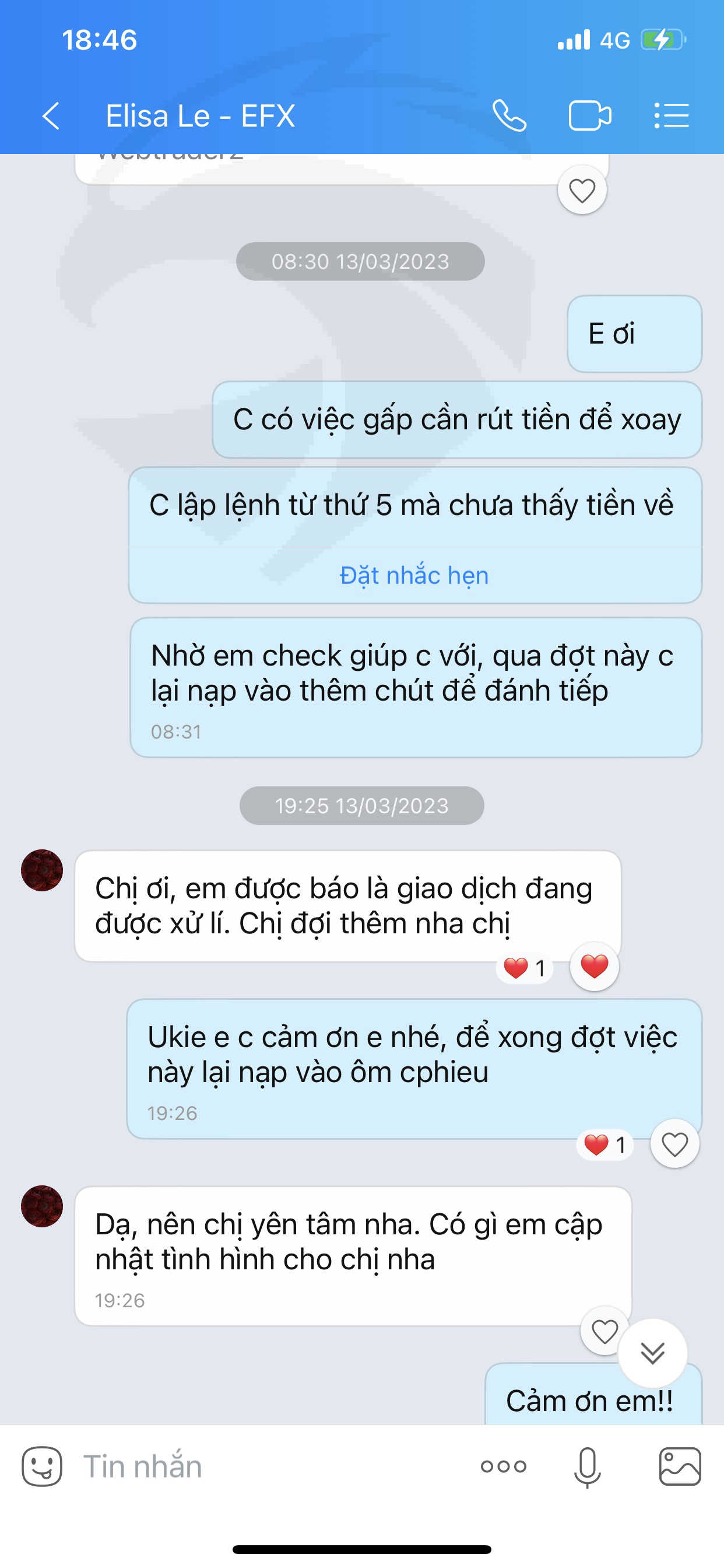Screen dimensions: 724x1568
Task: Start a video call with Elisa Le
Action: click(x=589, y=116)
